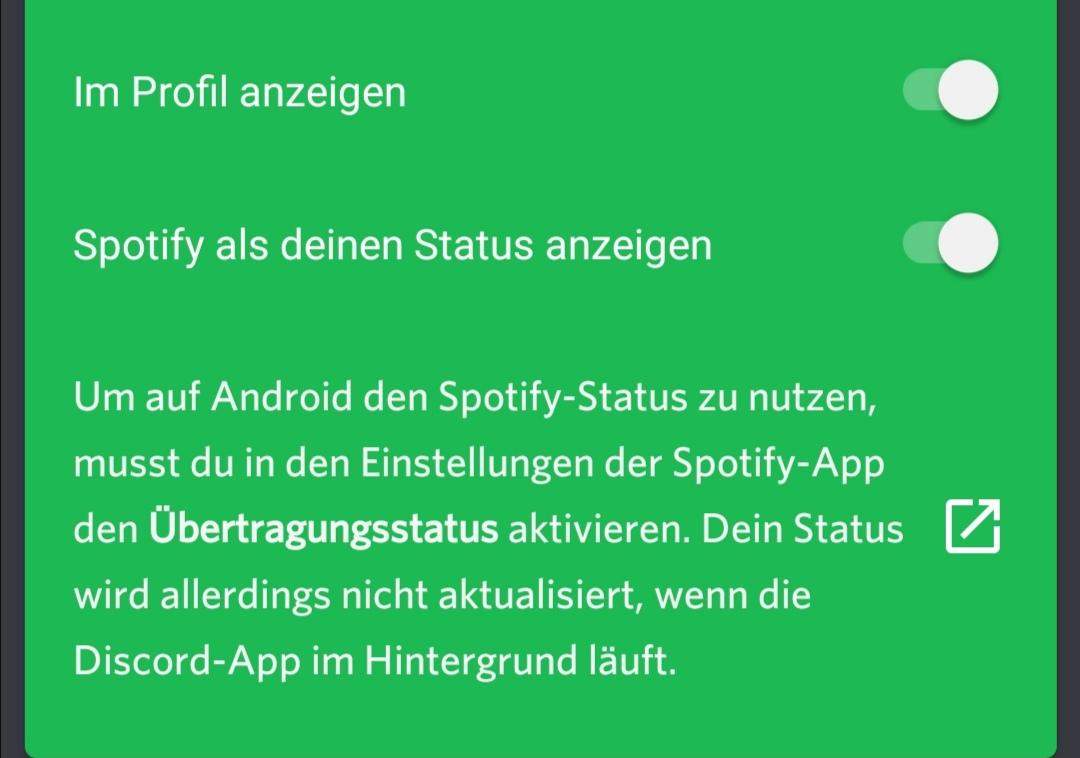Image resolution: width=1080 pixels, height=758 pixels.
Task: Disable 'Spotify als deinen Status anzeigen' switch
Action: click(951, 244)
